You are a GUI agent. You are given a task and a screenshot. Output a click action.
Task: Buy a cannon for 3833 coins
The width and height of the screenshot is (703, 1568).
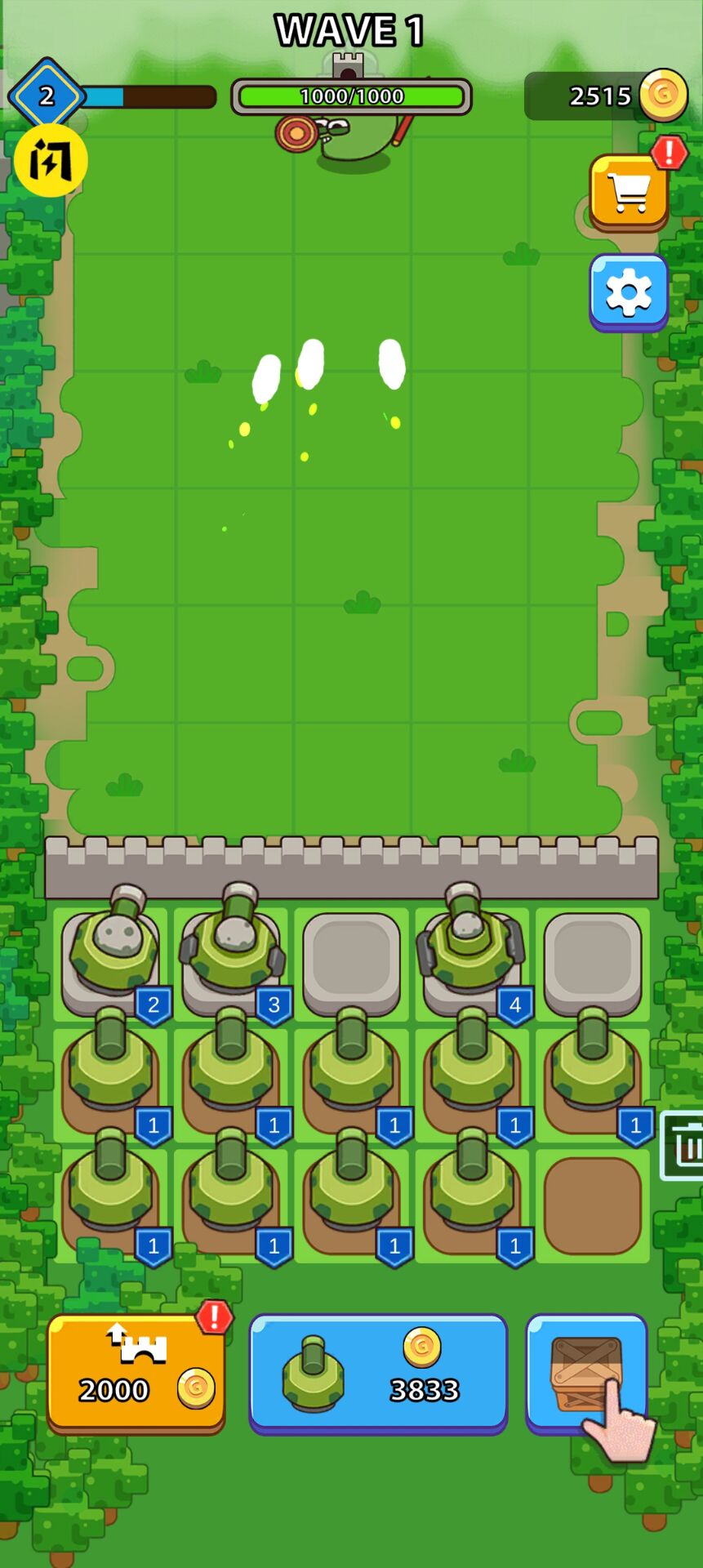pyautogui.click(x=377, y=1372)
